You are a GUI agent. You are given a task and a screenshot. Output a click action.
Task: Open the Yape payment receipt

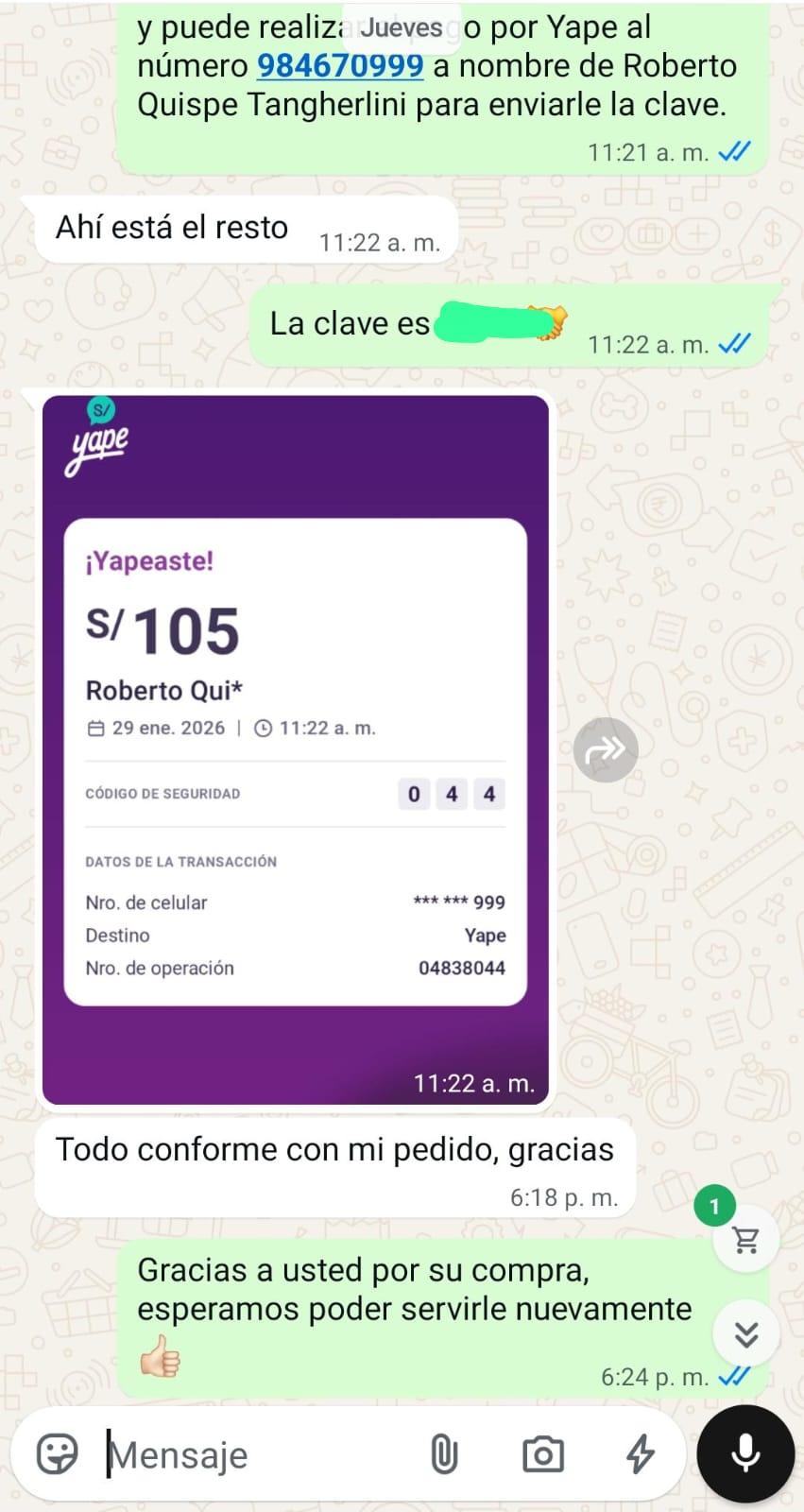click(295, 747)
